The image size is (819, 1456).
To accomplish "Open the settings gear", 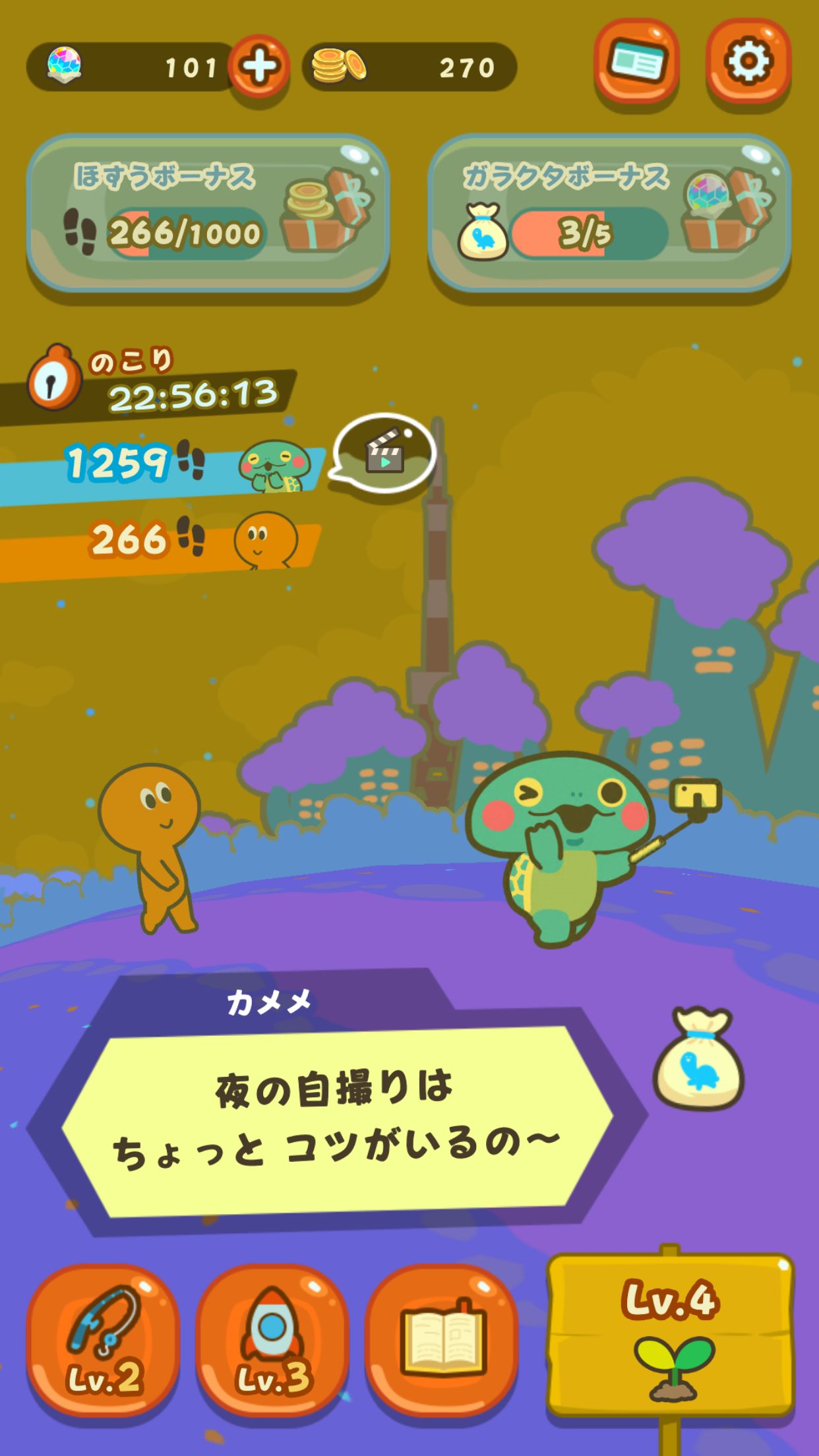I will (x=748, y=61).
